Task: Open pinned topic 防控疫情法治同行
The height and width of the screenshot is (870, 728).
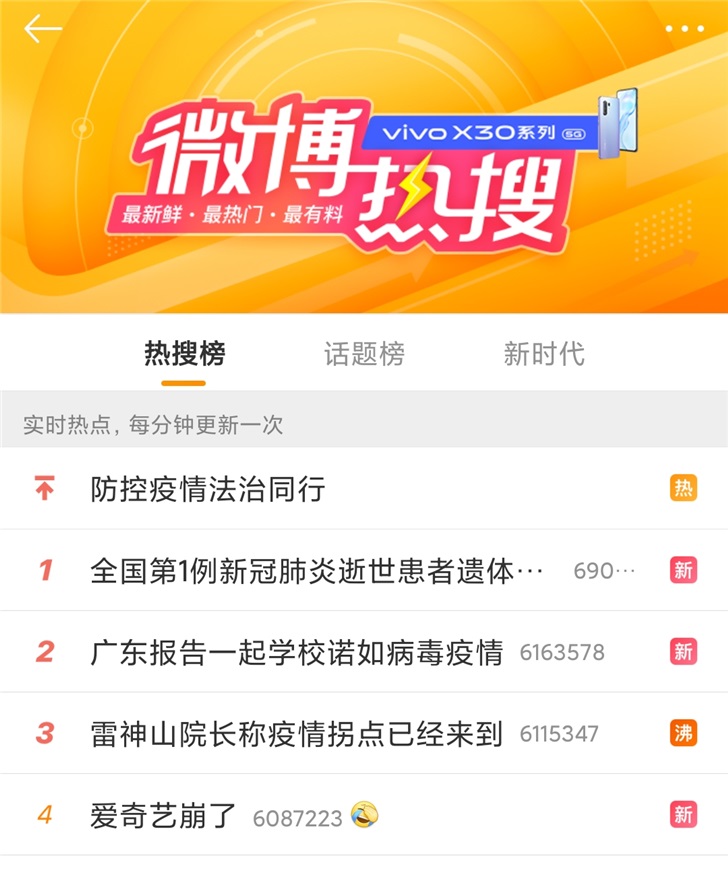Action: click(x=208, y=489)
